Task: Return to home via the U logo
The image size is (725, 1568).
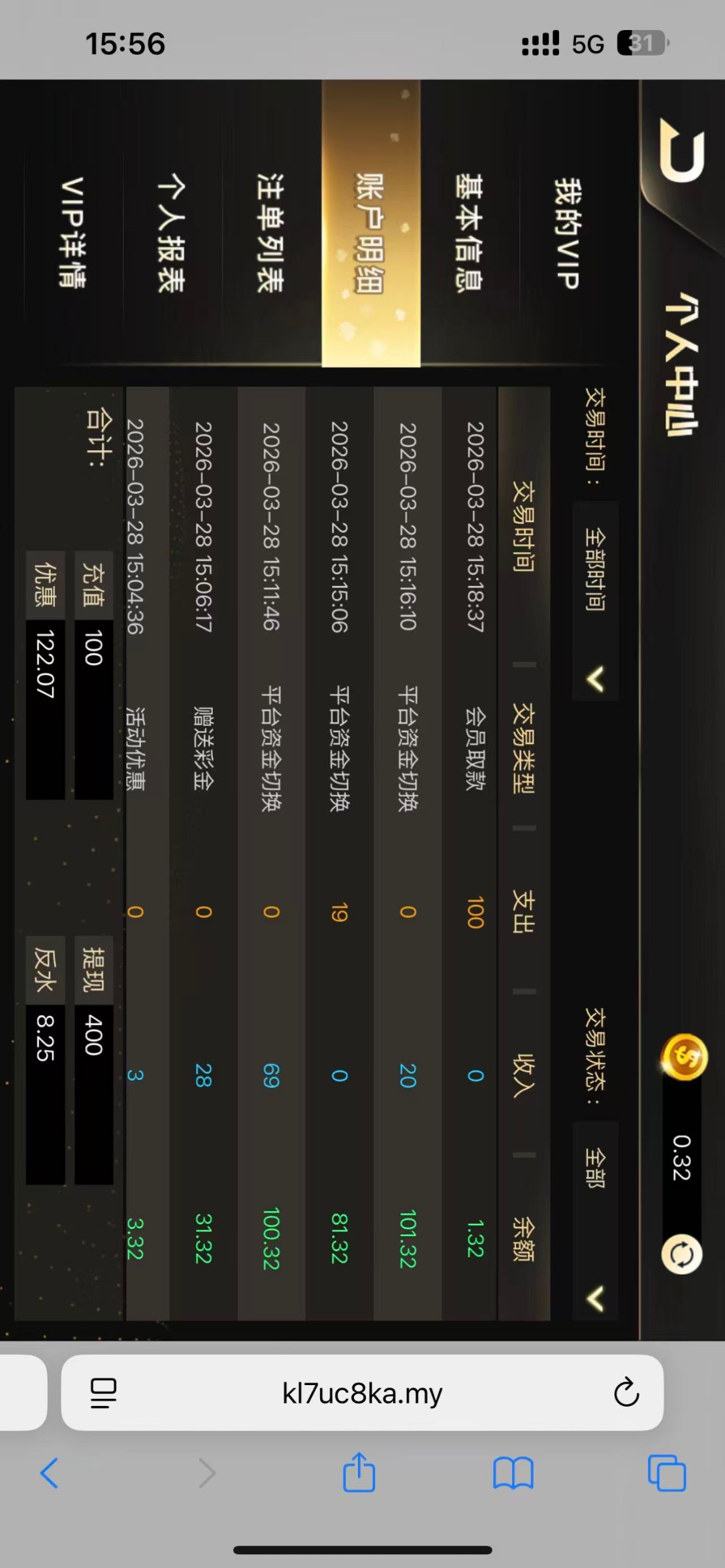Action: tap(683, 150)
